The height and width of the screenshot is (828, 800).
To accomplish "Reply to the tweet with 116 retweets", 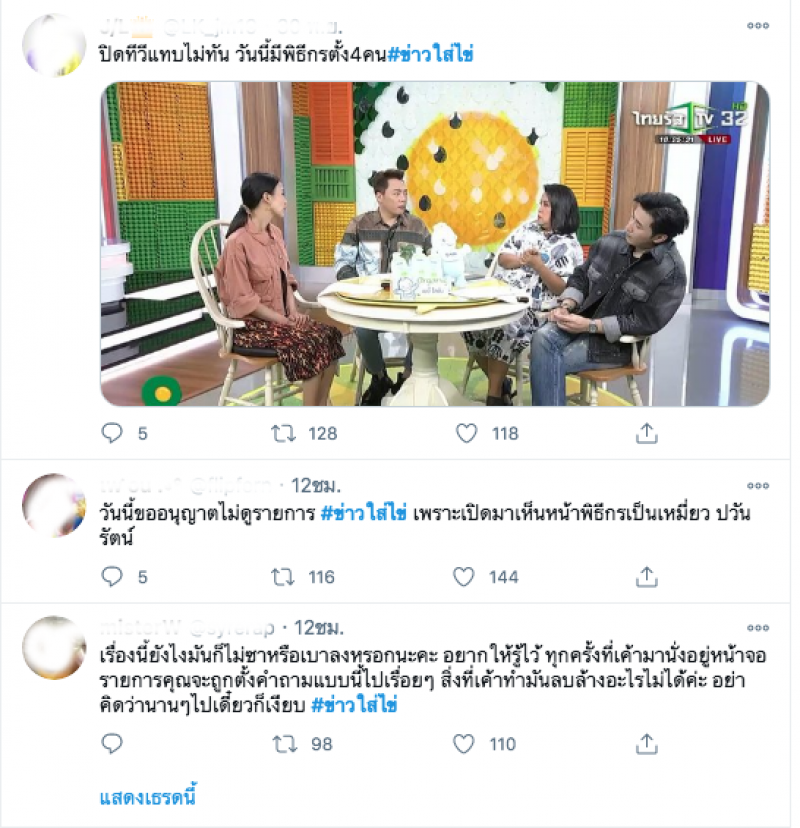I will [113, 577].
